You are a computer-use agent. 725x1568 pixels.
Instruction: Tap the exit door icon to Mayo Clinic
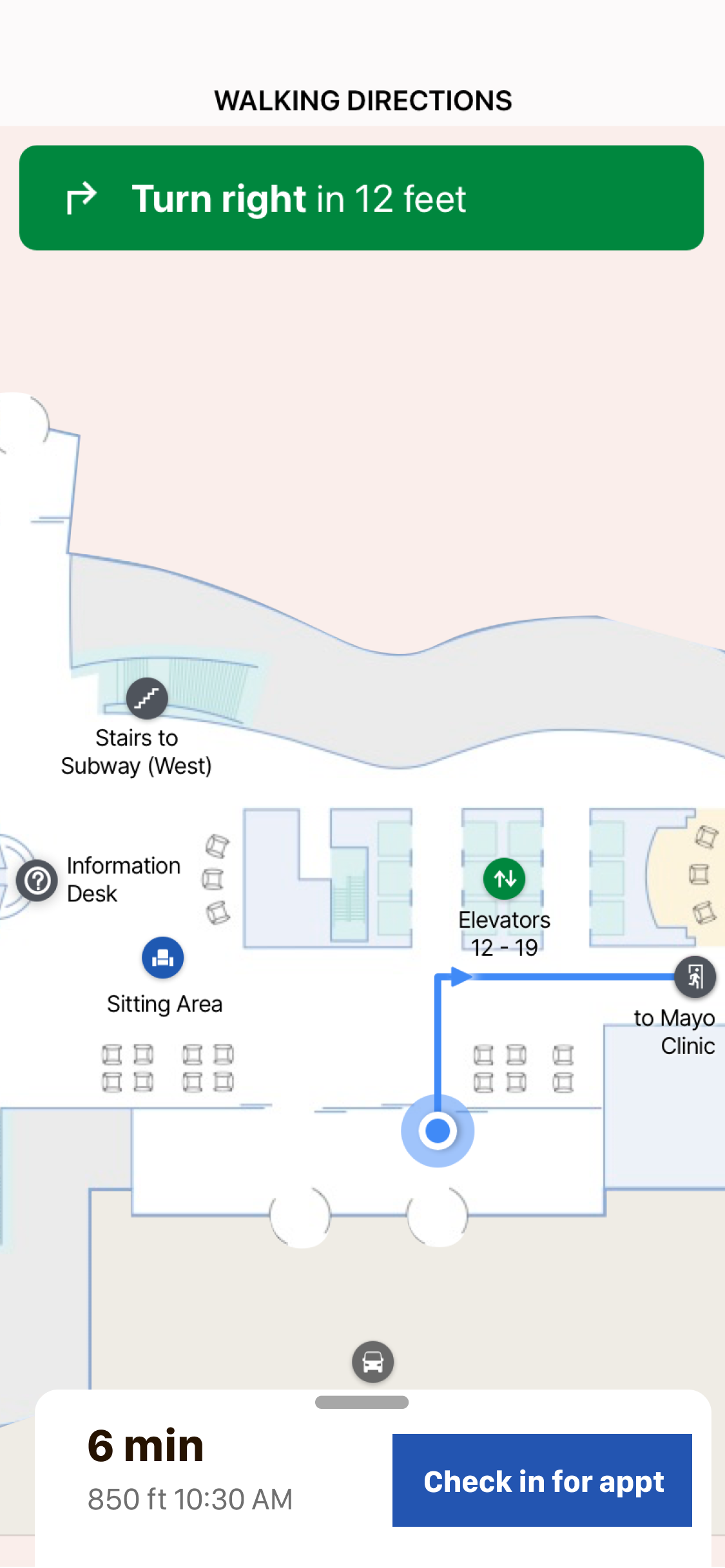click(x=694, y=977)
